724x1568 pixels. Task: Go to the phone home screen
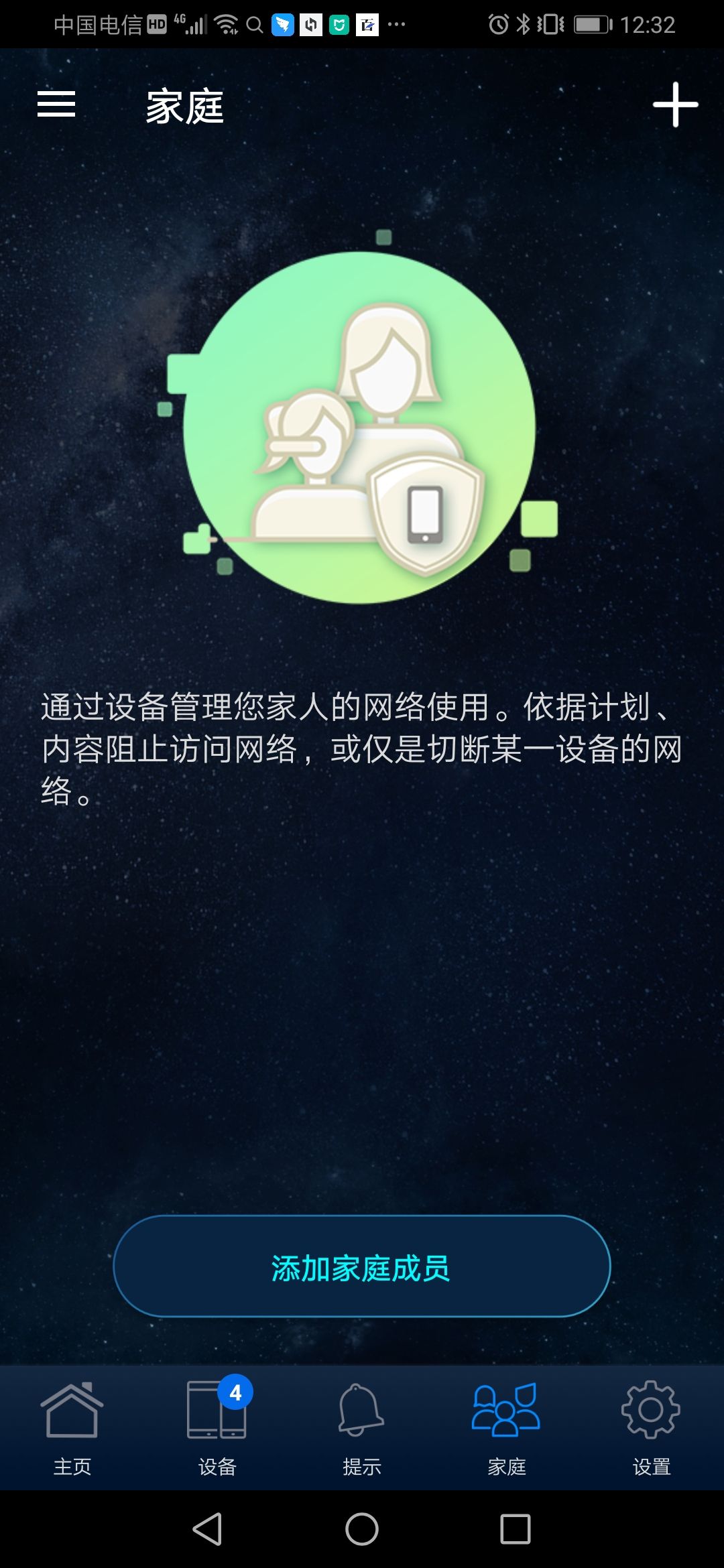[x=362, y=1529]
